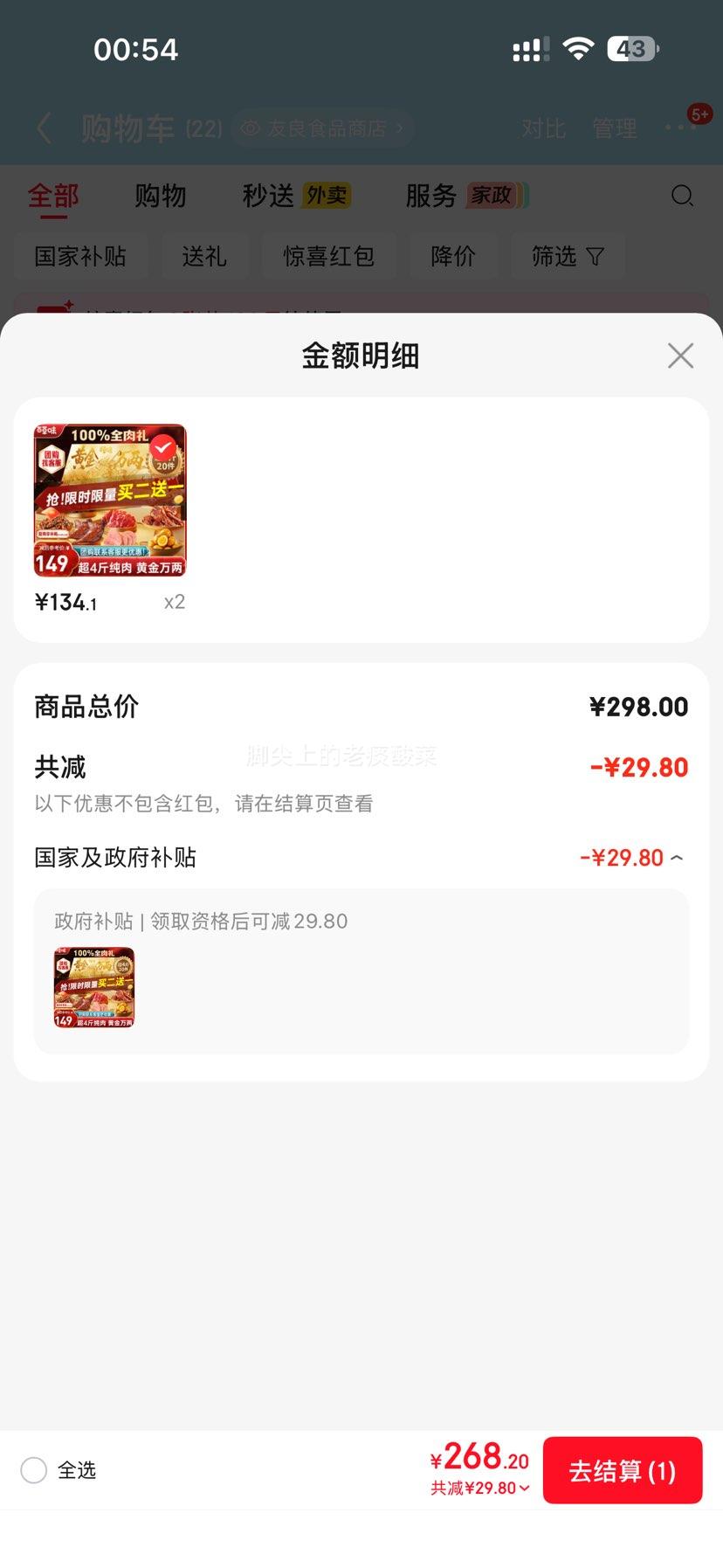Screen dimensions: 723x1568
Task: Apply the 降价 filter chip
Action: tap(454, 256)
